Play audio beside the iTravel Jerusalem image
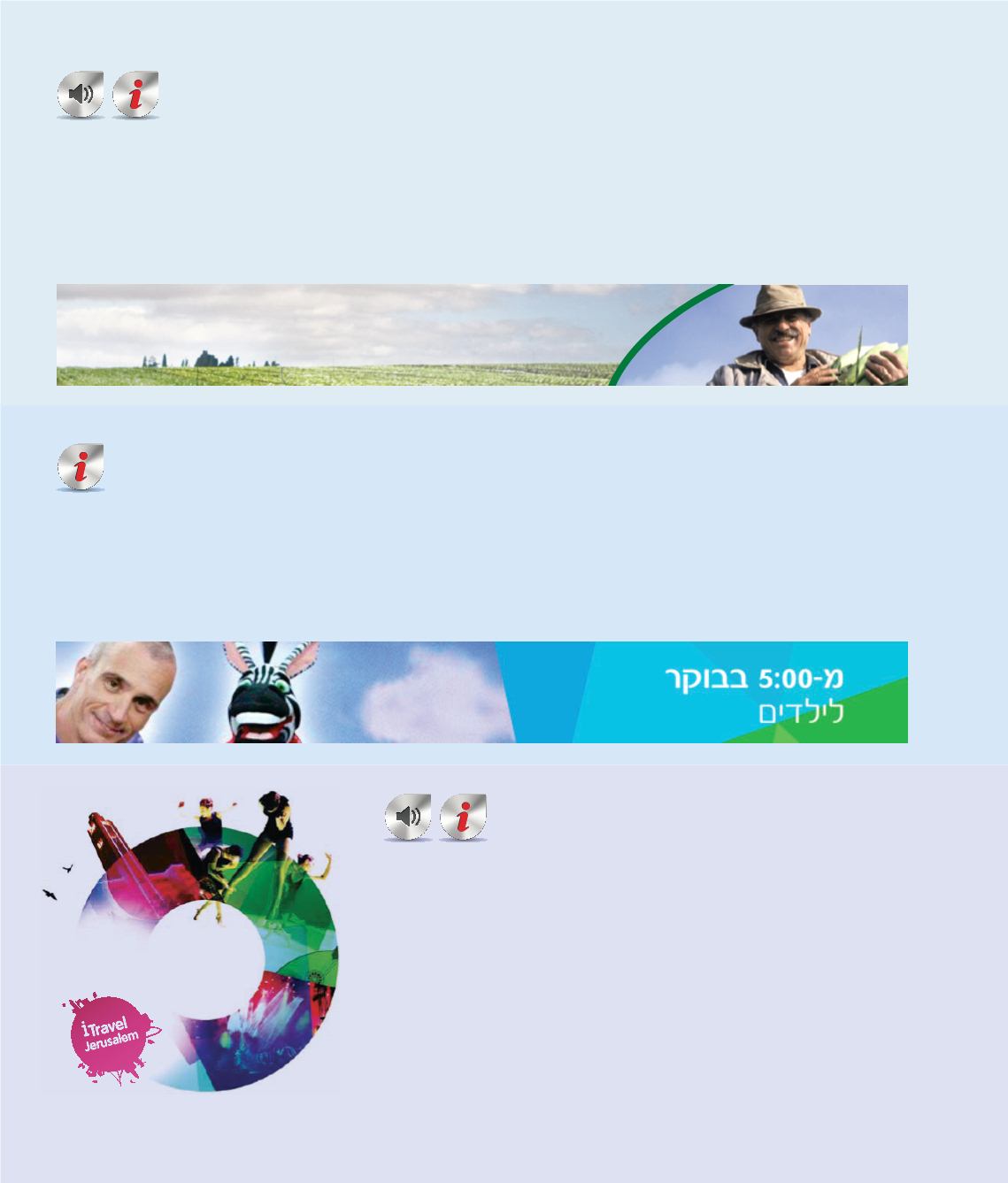This screenshot has height=1183, width=1008. [x=408, y=818]
